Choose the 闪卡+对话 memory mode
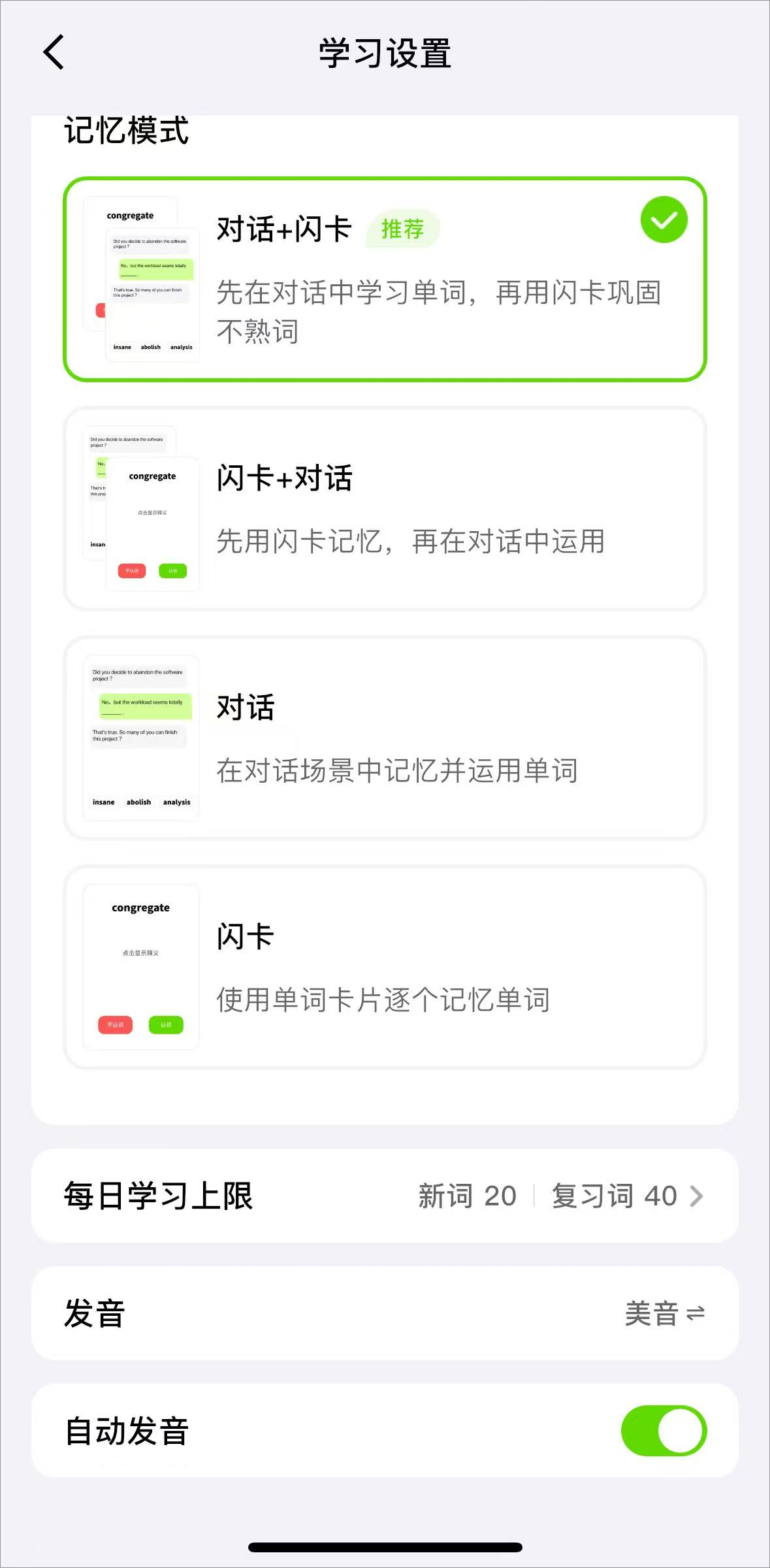The width and height of the screenshot is (770, 1568). (x=385, y=509)
